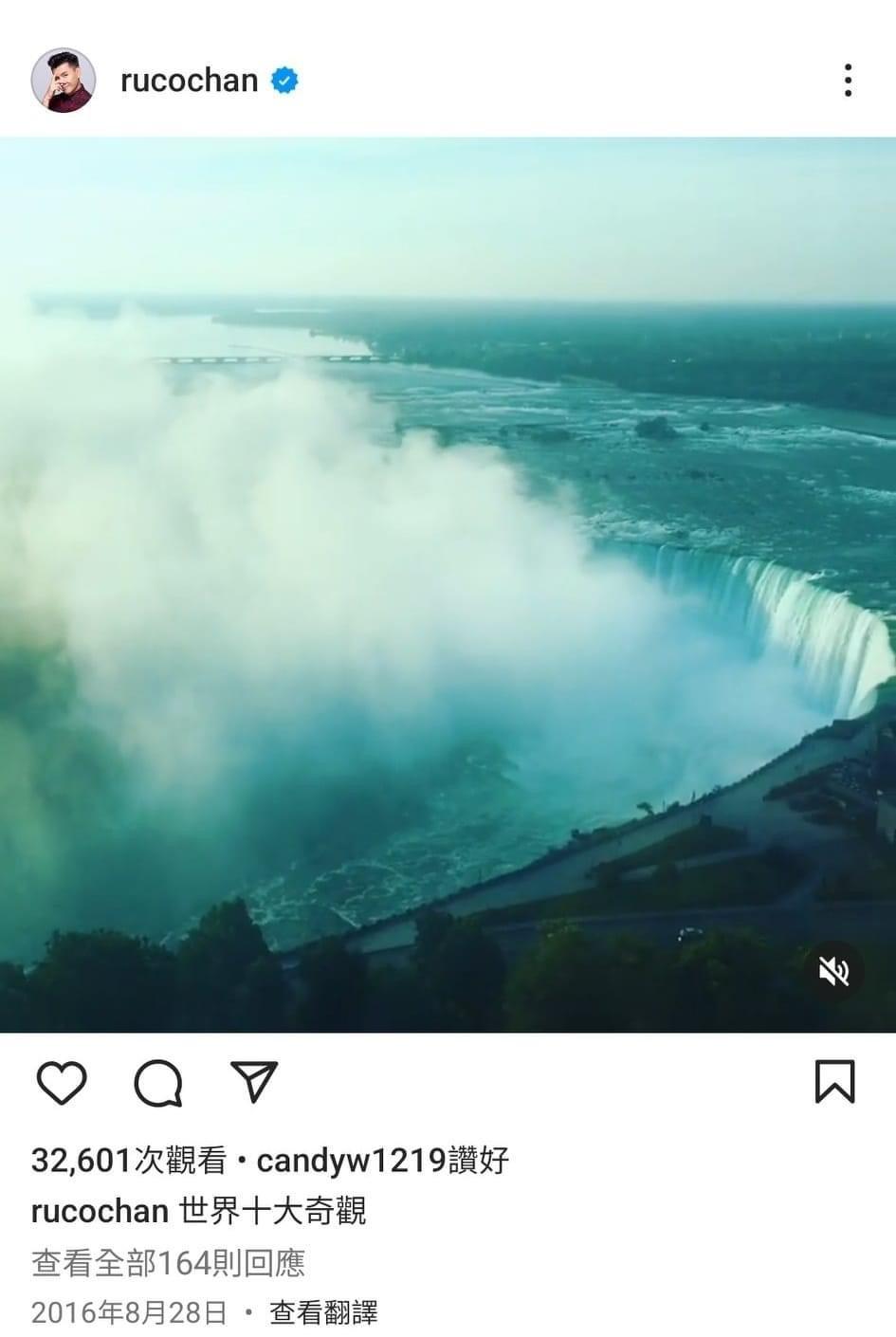The width and height of the screenshot is (896, 1337).
Task: Bookmark this post
Action: click(x=834, y=1082)
